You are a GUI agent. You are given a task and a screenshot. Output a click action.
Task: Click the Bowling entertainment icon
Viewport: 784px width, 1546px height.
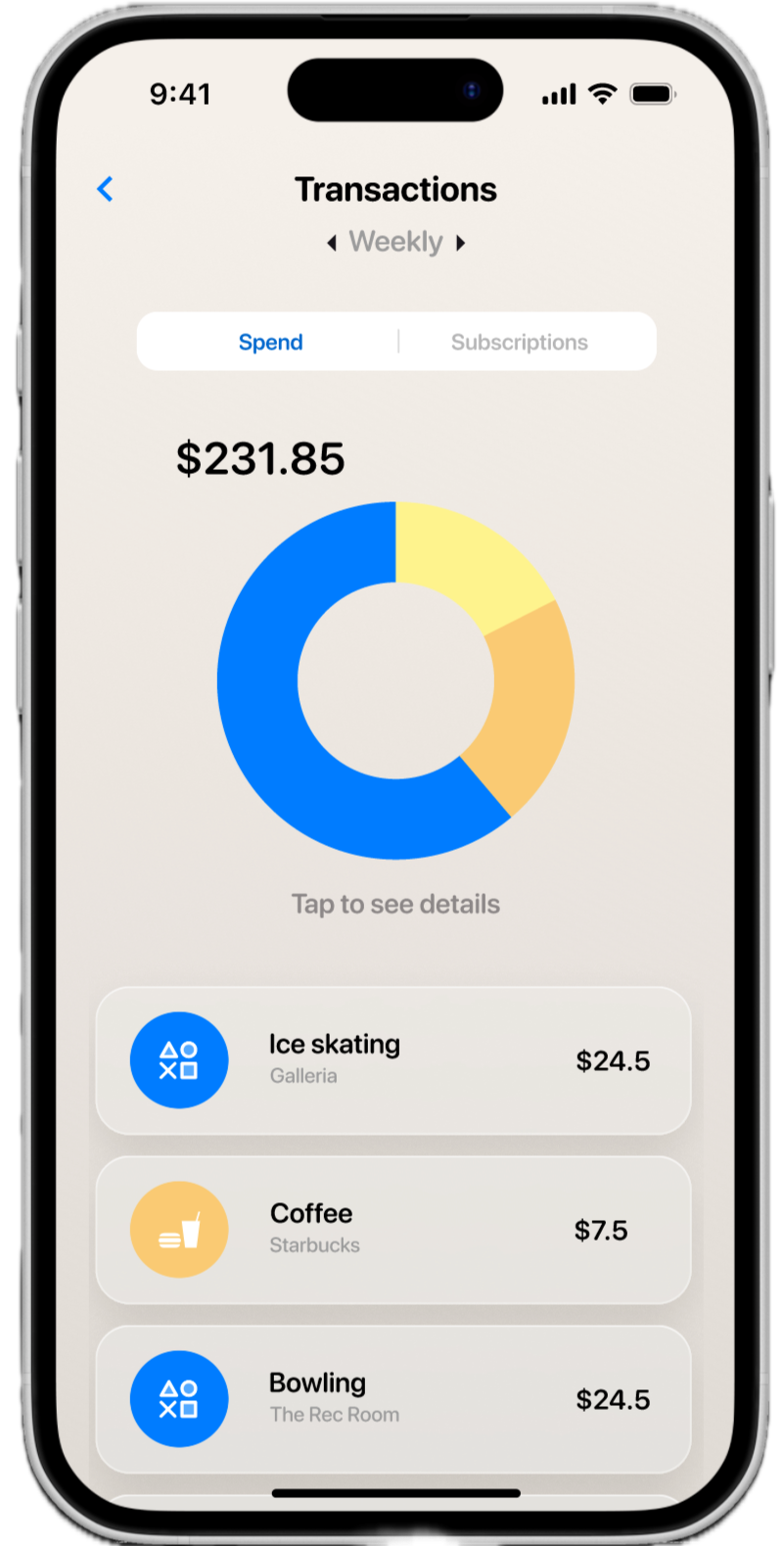pyautogui.click(x=179, y=1398)
